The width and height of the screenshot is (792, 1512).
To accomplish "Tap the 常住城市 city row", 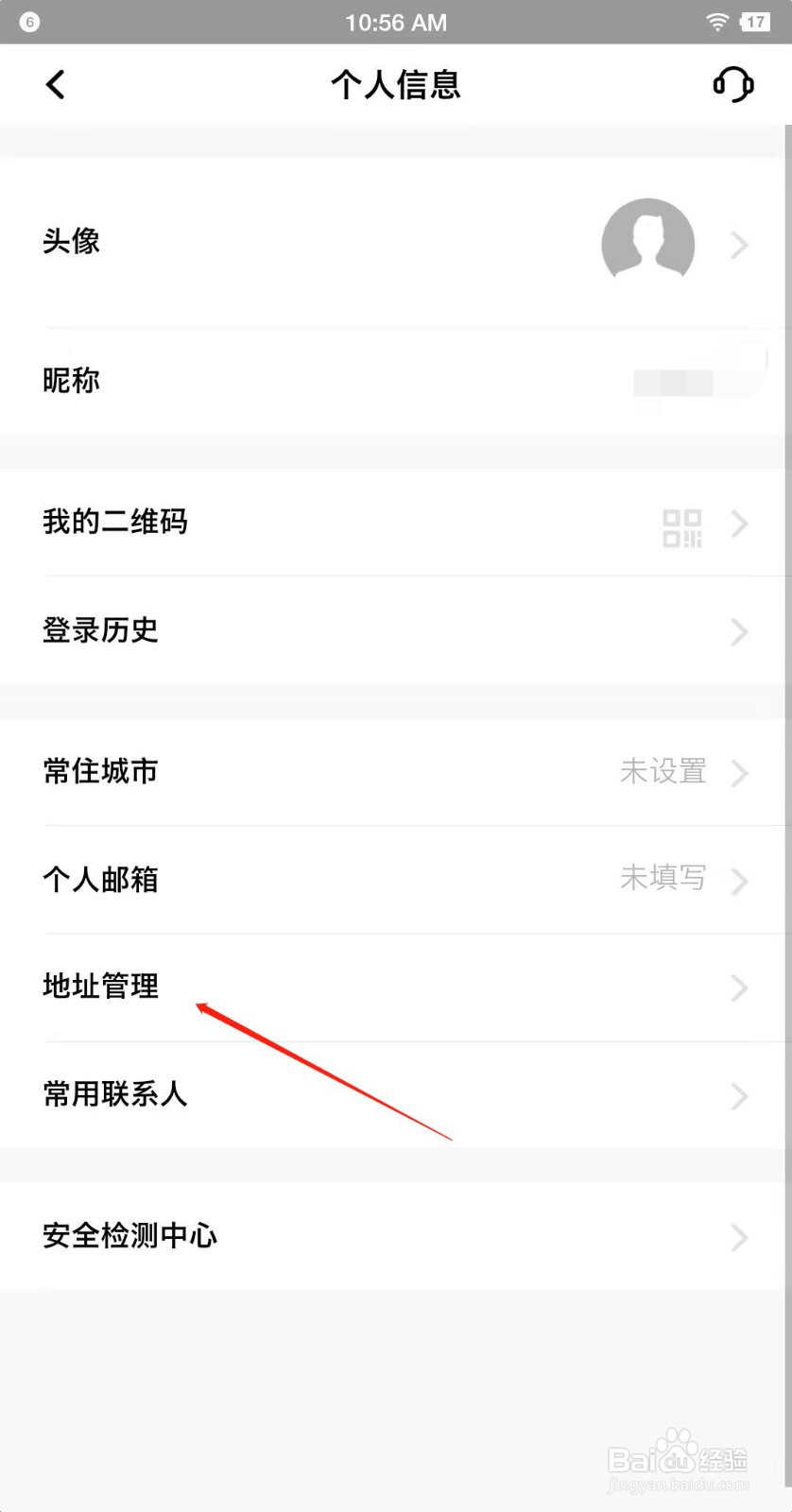I will point(100,772).
